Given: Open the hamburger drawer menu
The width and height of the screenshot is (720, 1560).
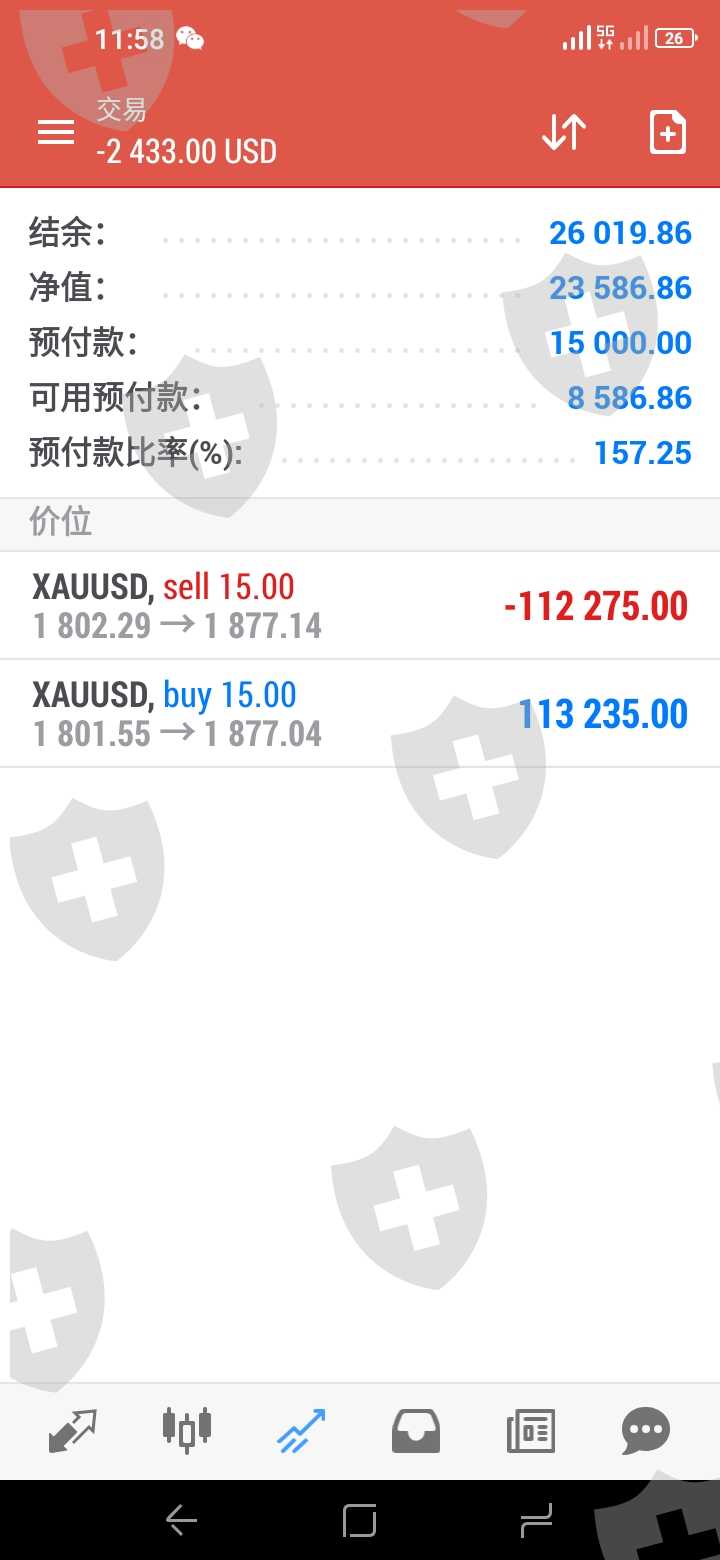Looking at the screenshot, I should point(56,132).
